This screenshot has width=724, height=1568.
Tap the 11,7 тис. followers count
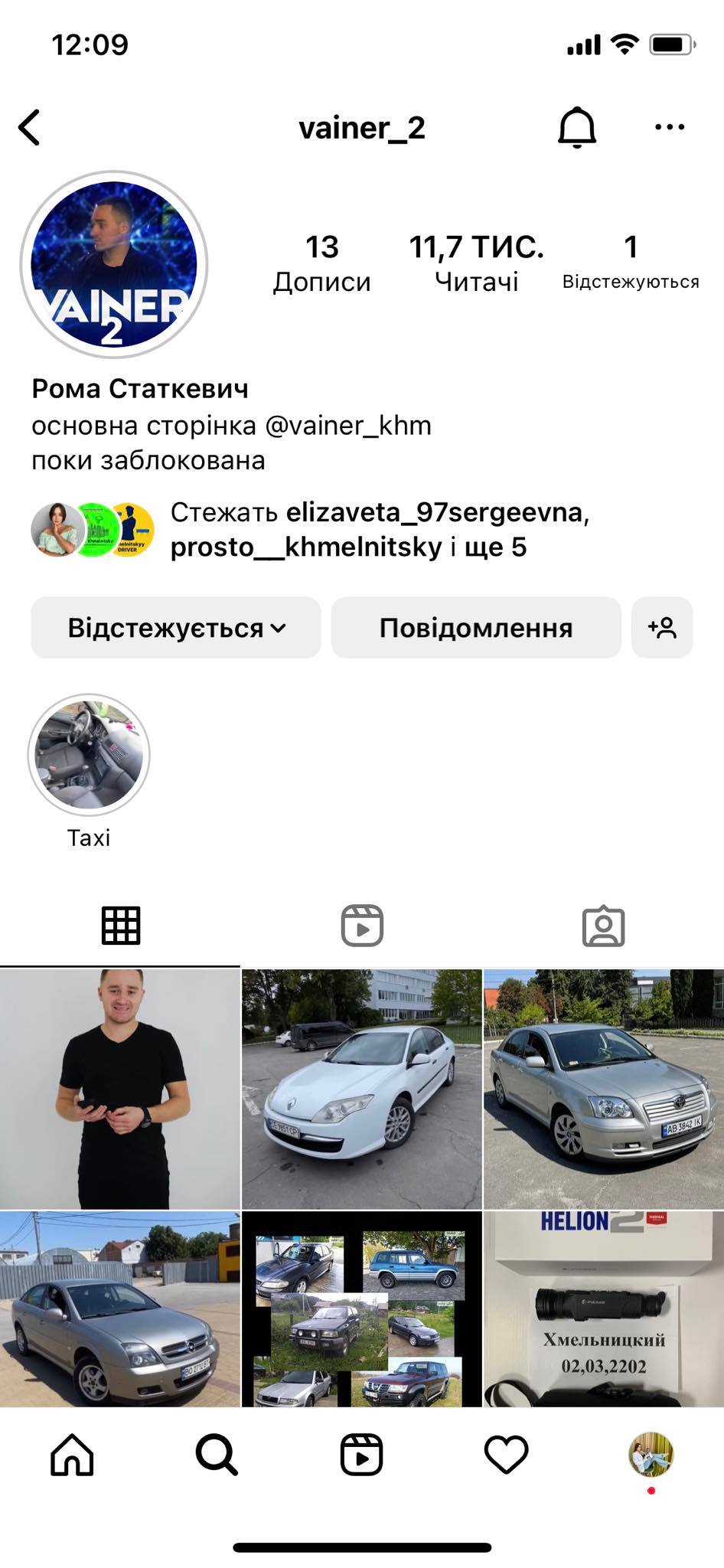coord(476,260)
